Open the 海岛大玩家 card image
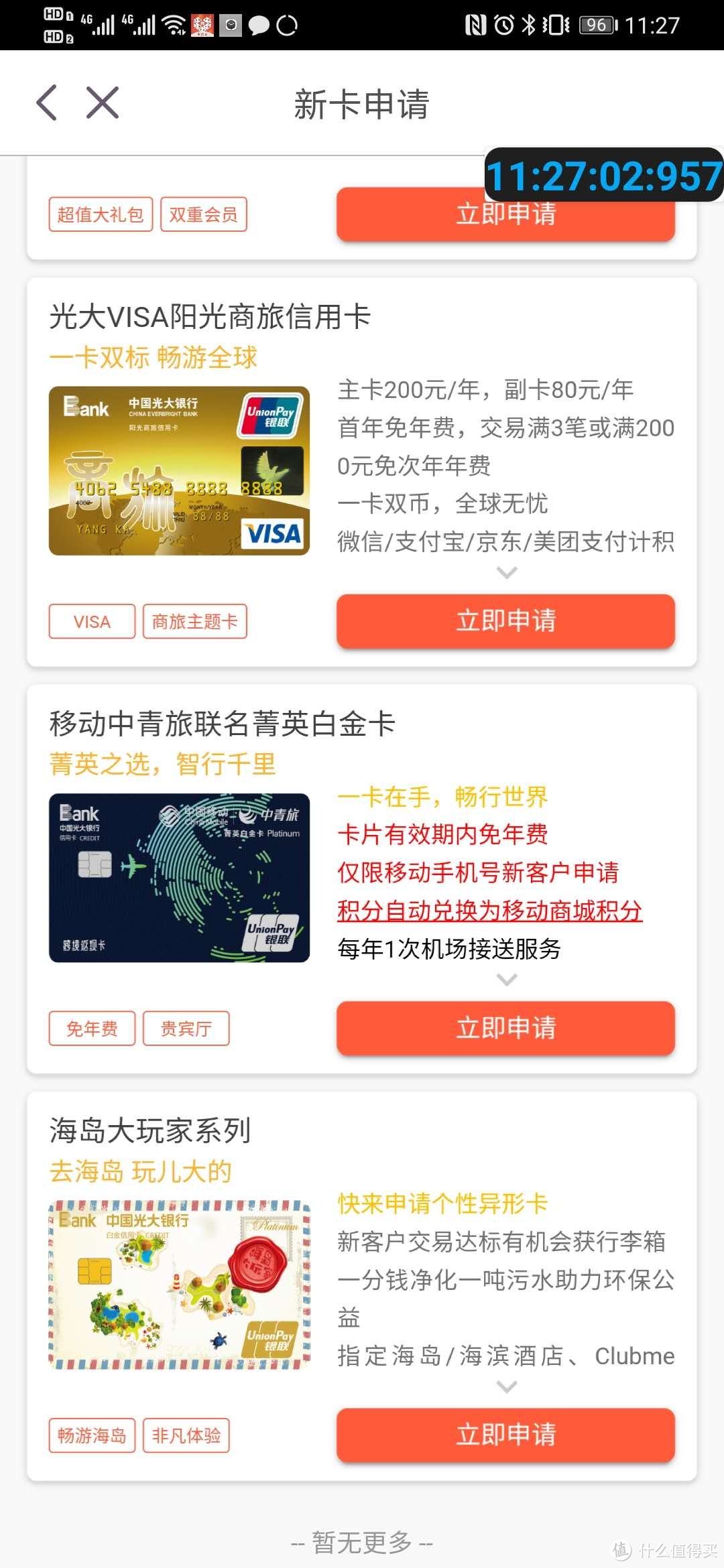 click(179, 1285)
